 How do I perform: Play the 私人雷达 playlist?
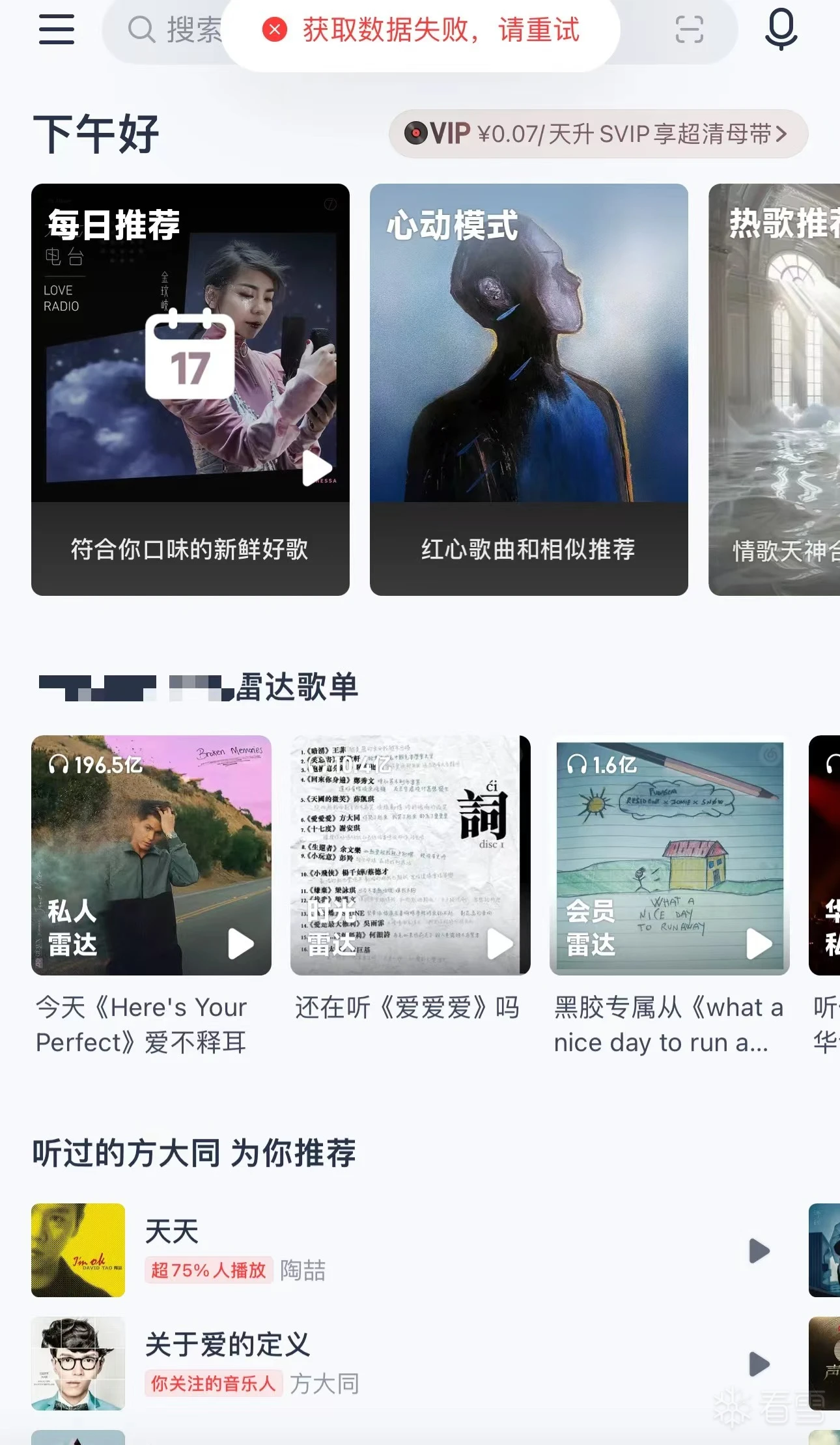click(240, 944)
